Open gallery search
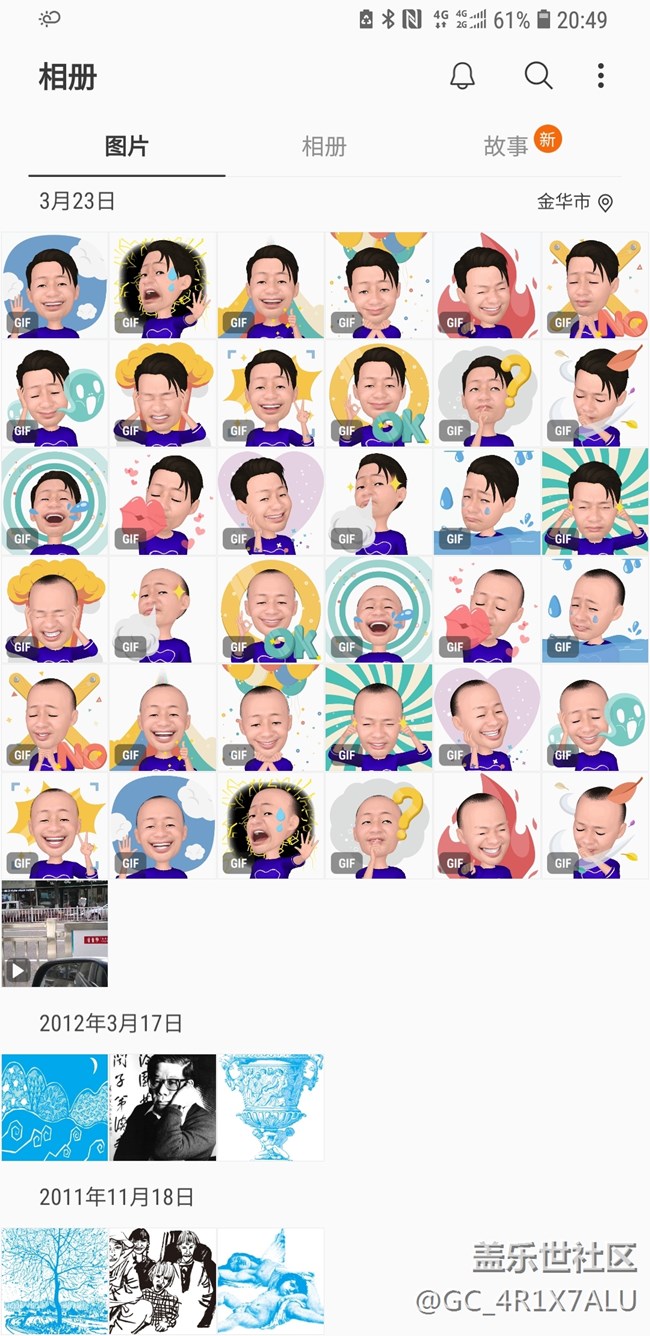 (538, 76)
